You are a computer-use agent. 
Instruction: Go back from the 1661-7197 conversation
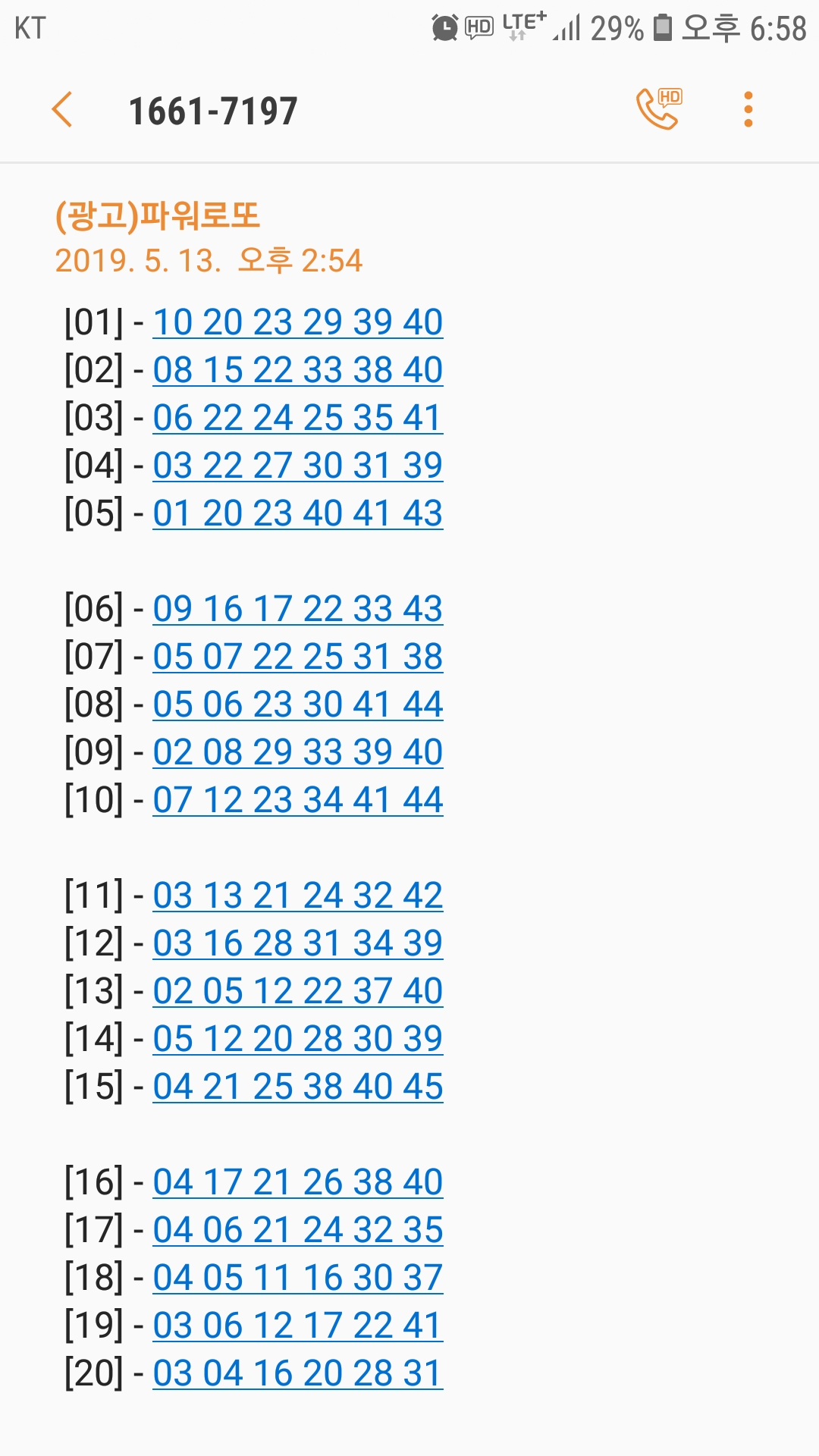[x=62, y=110]
